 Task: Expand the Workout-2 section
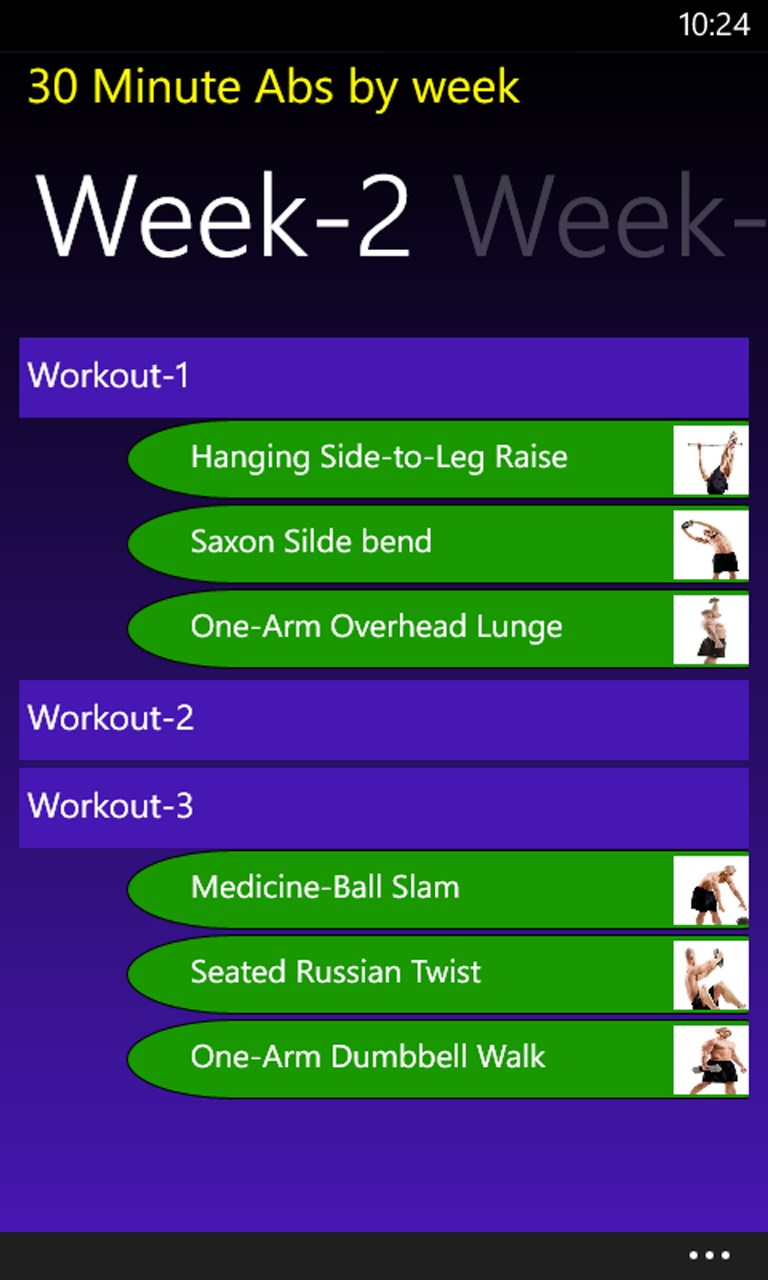[383, 719]
